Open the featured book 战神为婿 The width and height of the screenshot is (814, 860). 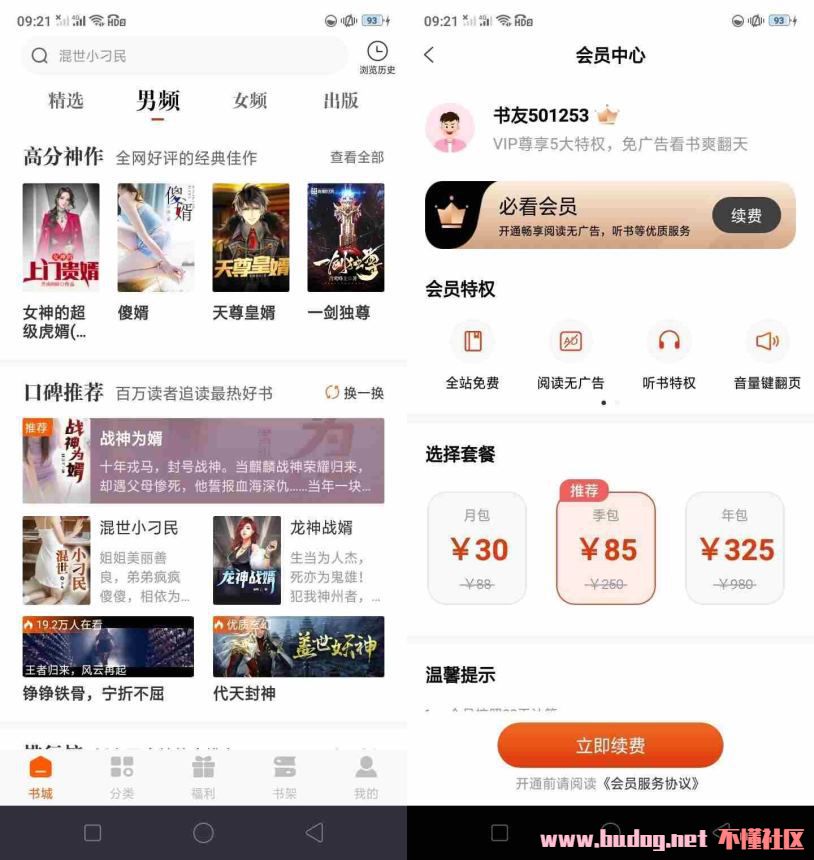tap(203, 460)
